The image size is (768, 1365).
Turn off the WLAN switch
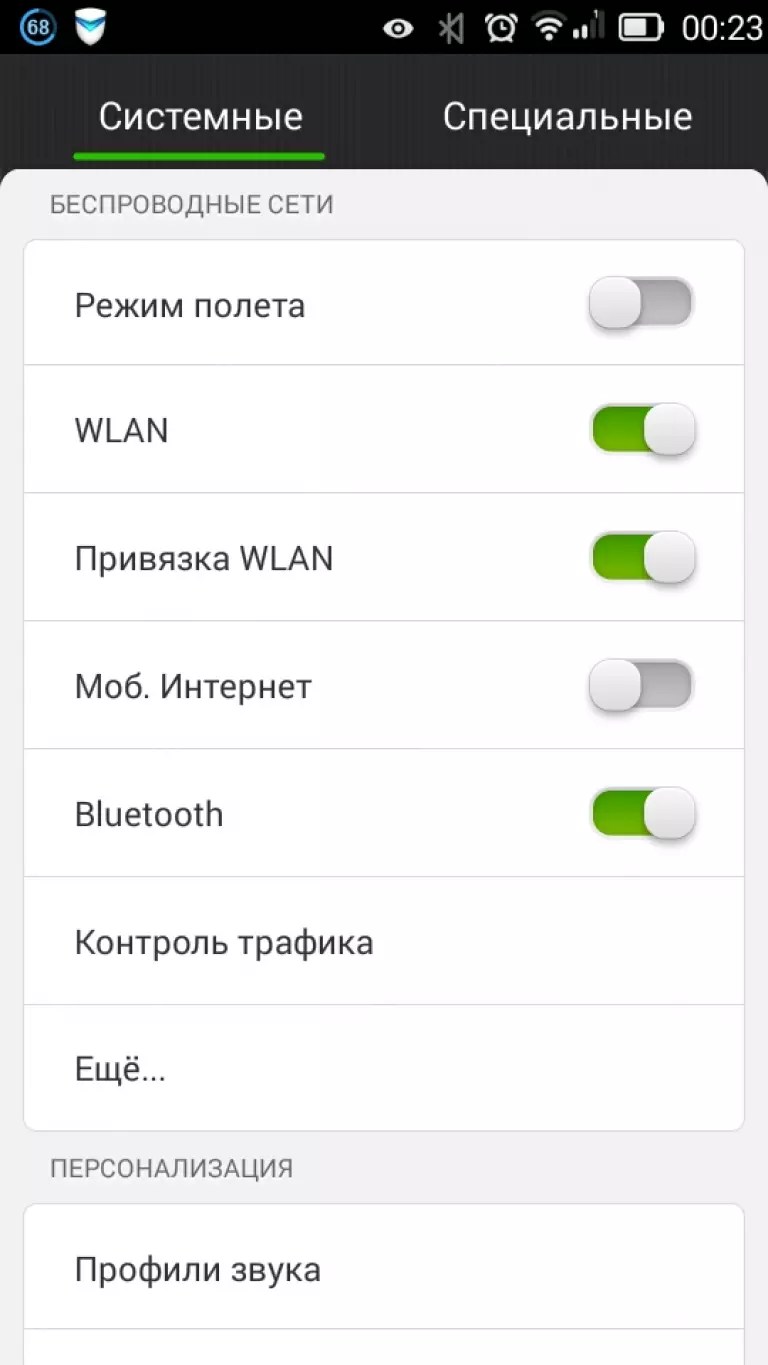[641, 430]
